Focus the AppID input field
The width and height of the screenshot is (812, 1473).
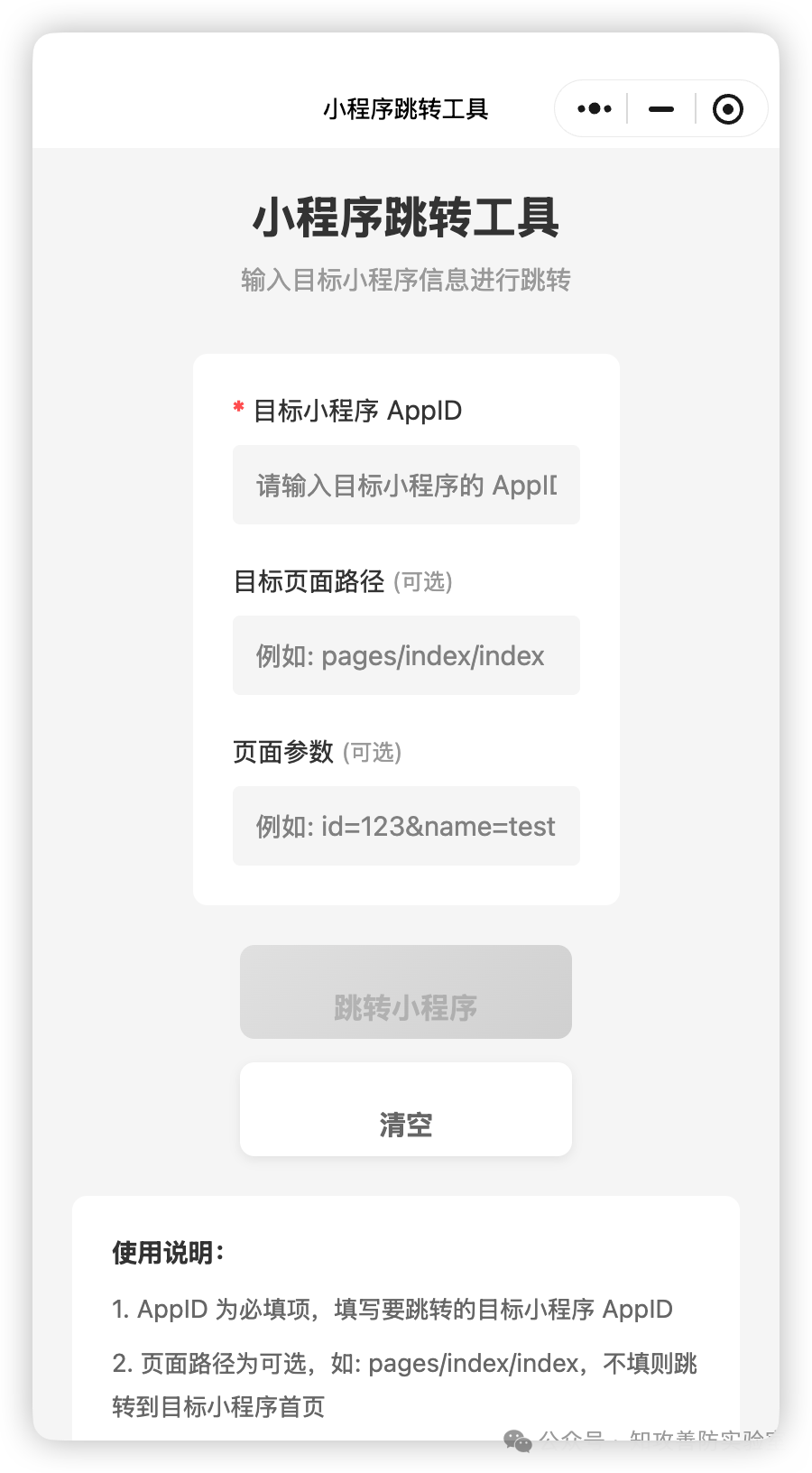pos(405,485)
